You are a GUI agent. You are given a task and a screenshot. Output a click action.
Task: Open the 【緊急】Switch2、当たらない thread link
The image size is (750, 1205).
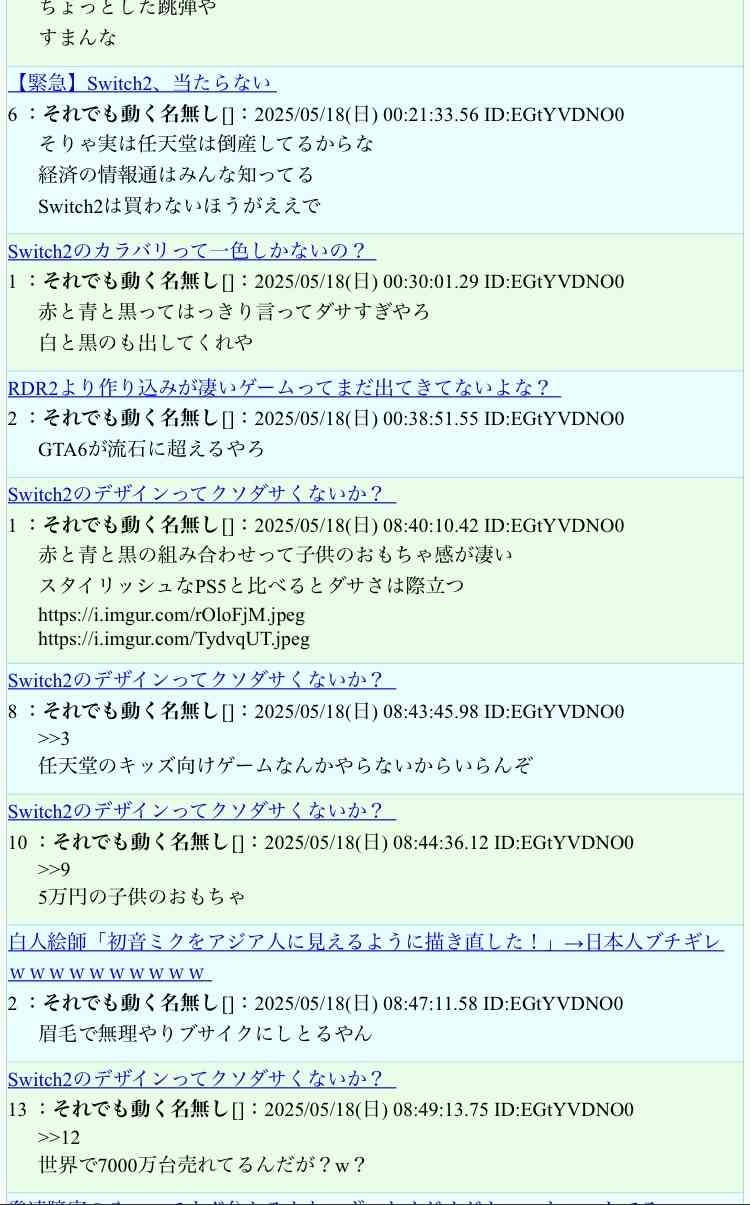click(142, 83)
